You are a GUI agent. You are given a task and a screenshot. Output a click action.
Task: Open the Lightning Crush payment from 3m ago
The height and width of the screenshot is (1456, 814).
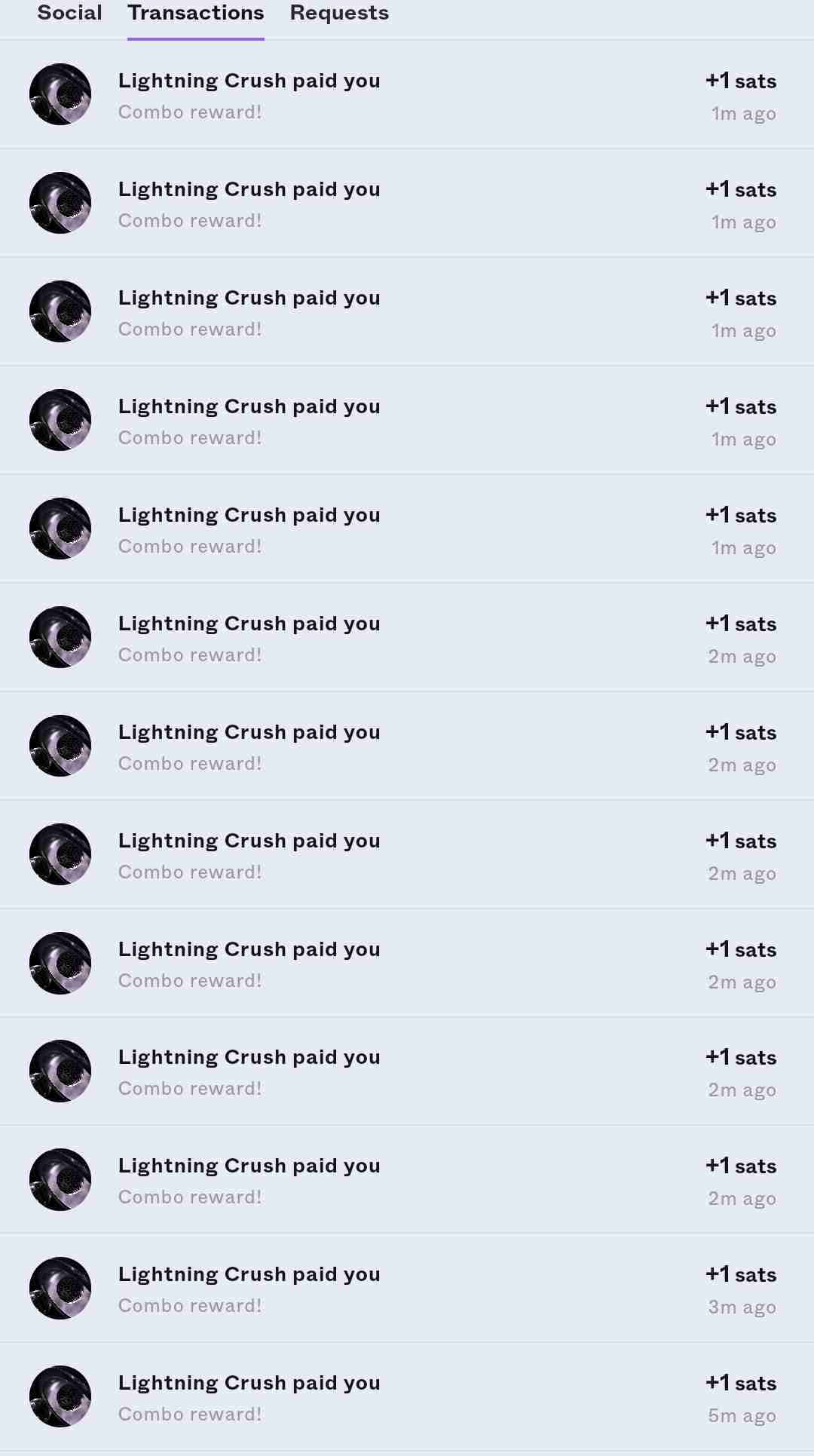click(407, 1289)
